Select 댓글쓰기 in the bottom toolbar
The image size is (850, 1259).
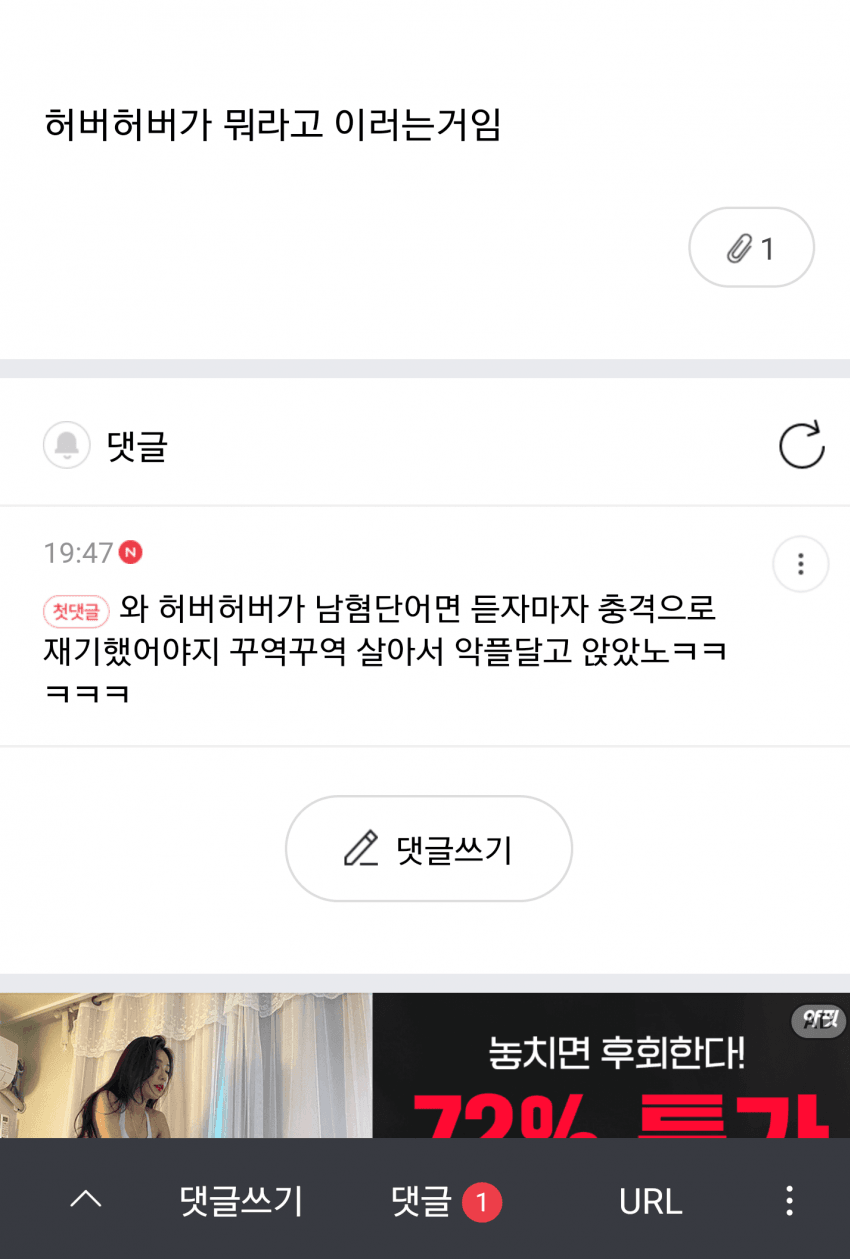pyautogui.click(x=241, y=1200)
